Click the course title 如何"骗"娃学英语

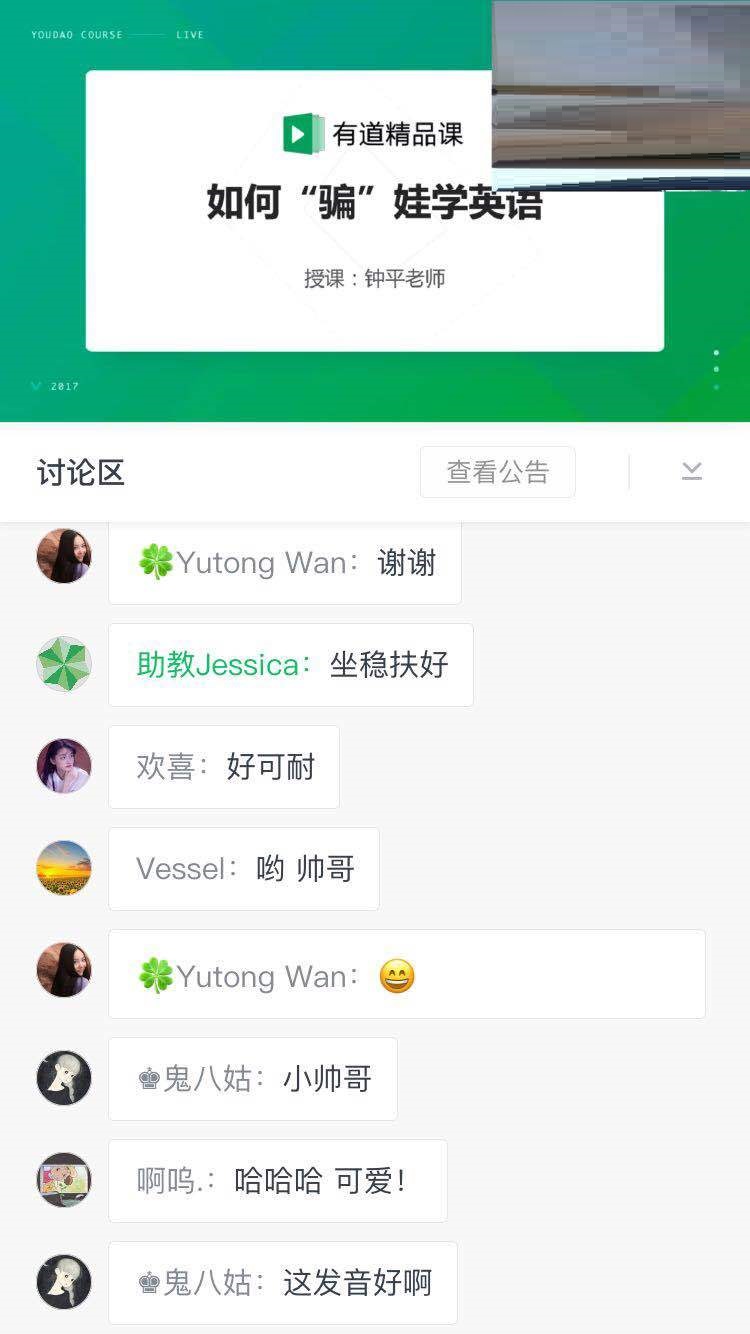[375, 203]
